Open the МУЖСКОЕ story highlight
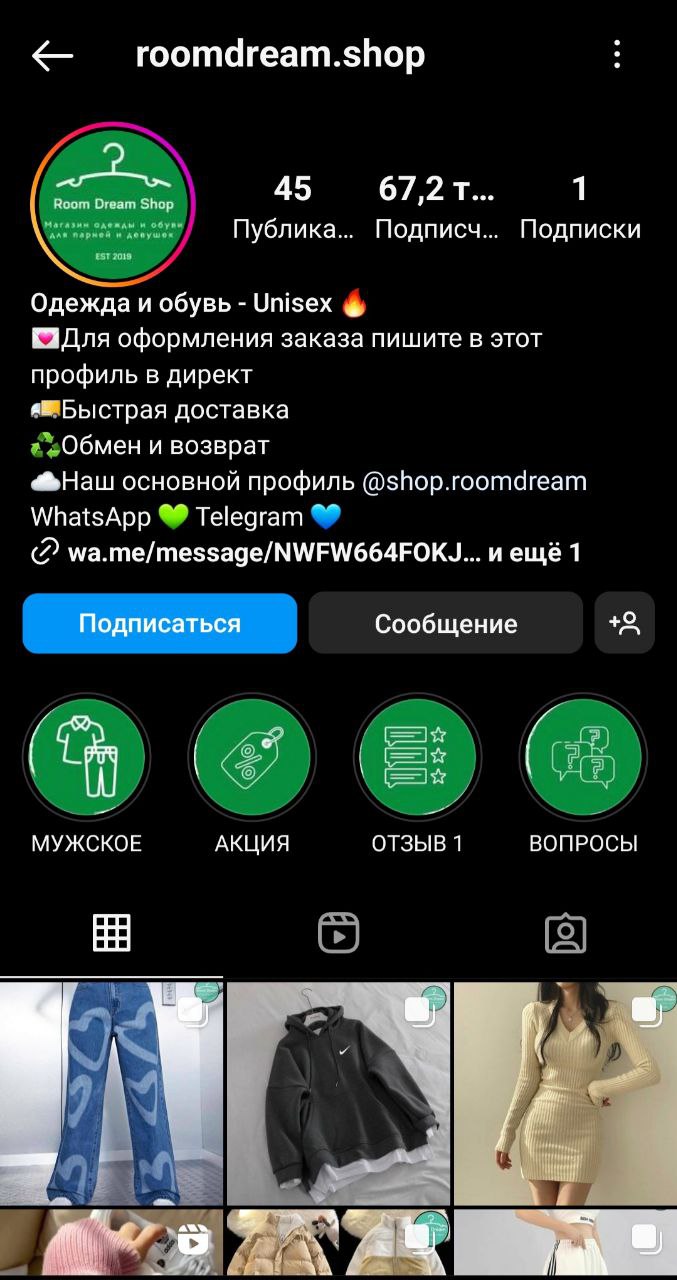 tap(87, 758)
